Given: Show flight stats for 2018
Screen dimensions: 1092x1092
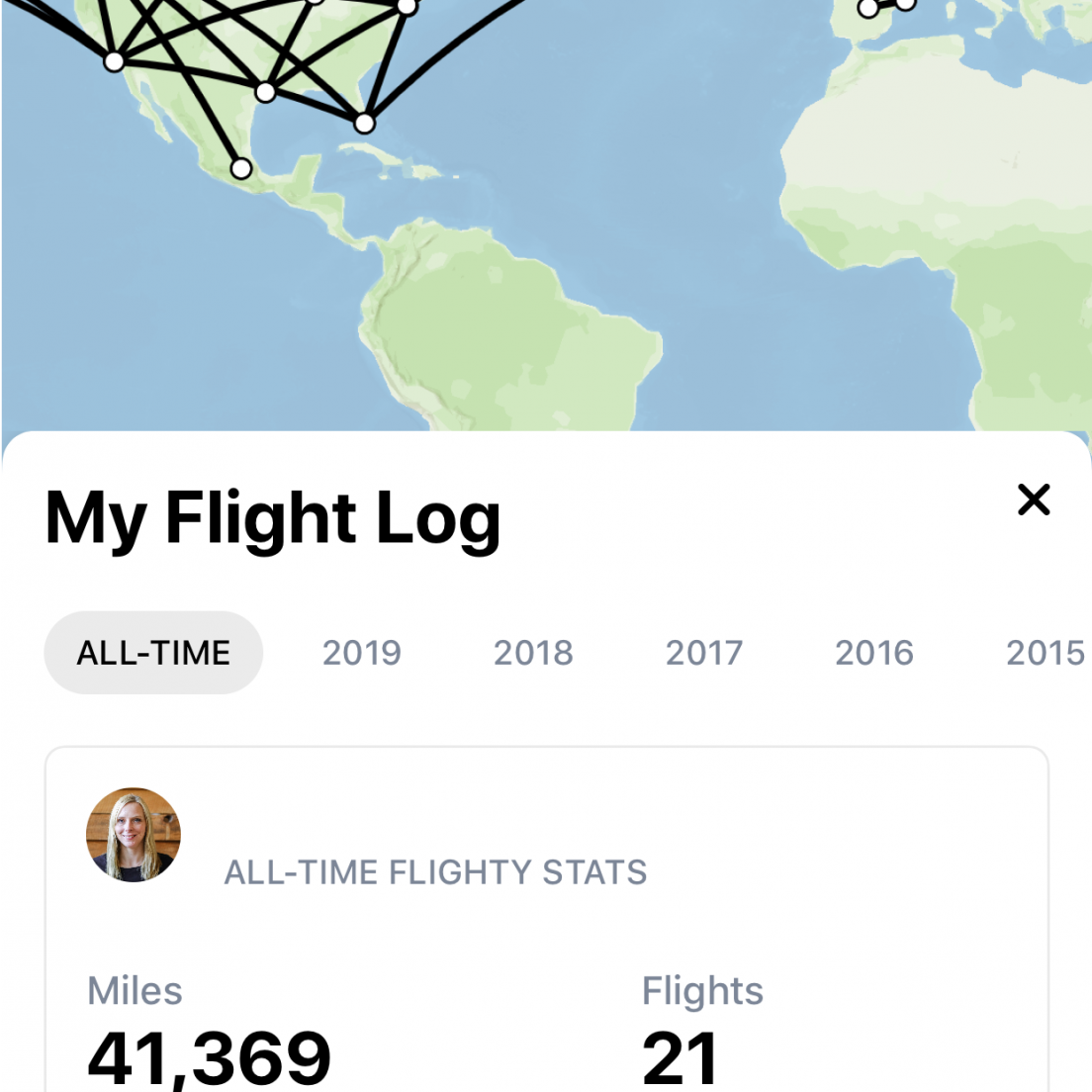Looking at the screenshot, I should click(533, 653).
